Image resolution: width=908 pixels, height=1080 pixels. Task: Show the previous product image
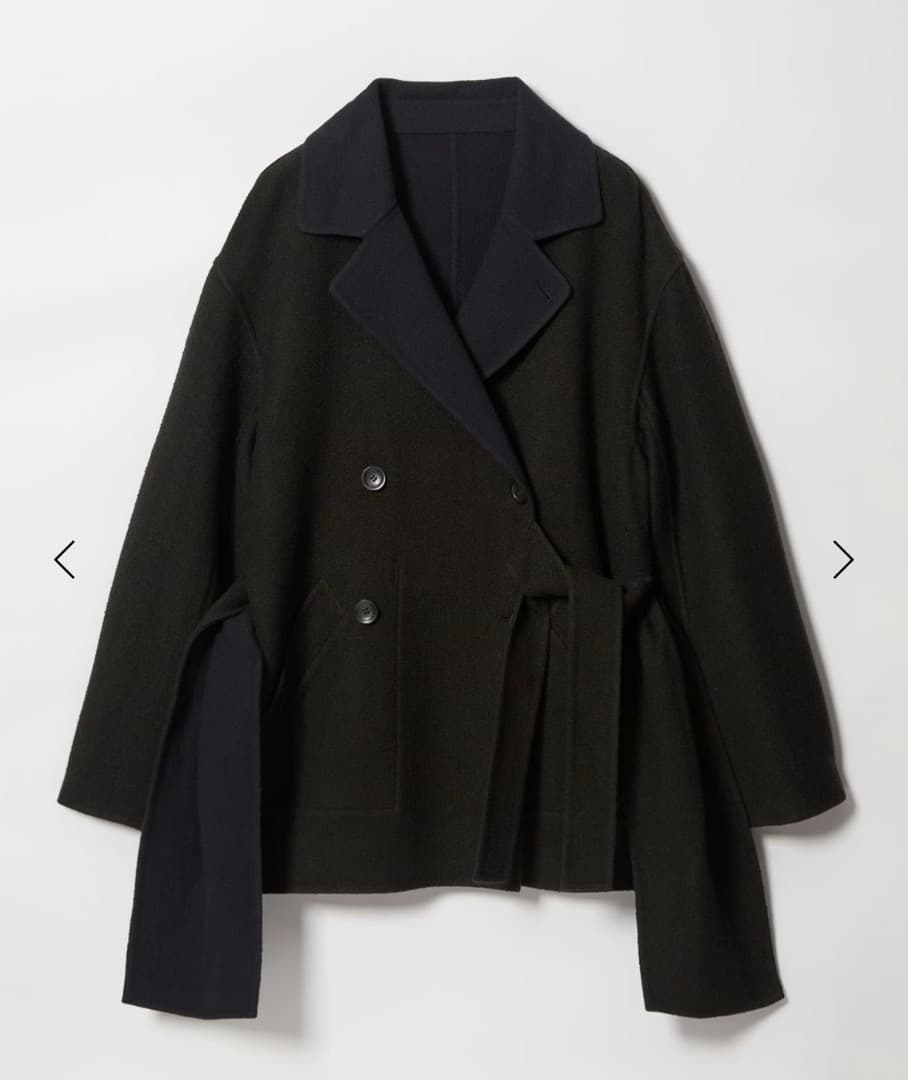(x=64, y=560)
